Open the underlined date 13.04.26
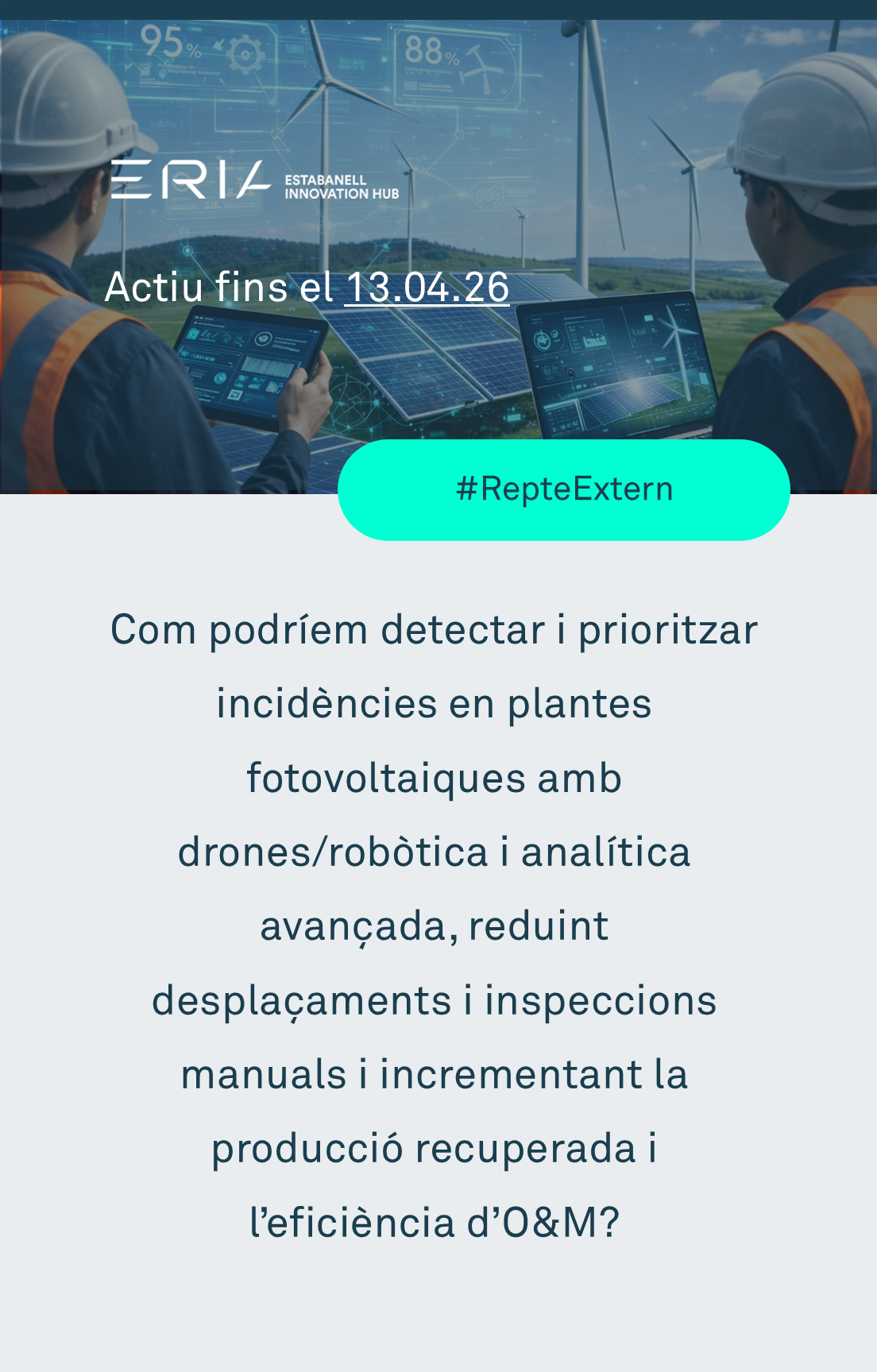This screenshot has width=877, height=1372. (427, 287)
